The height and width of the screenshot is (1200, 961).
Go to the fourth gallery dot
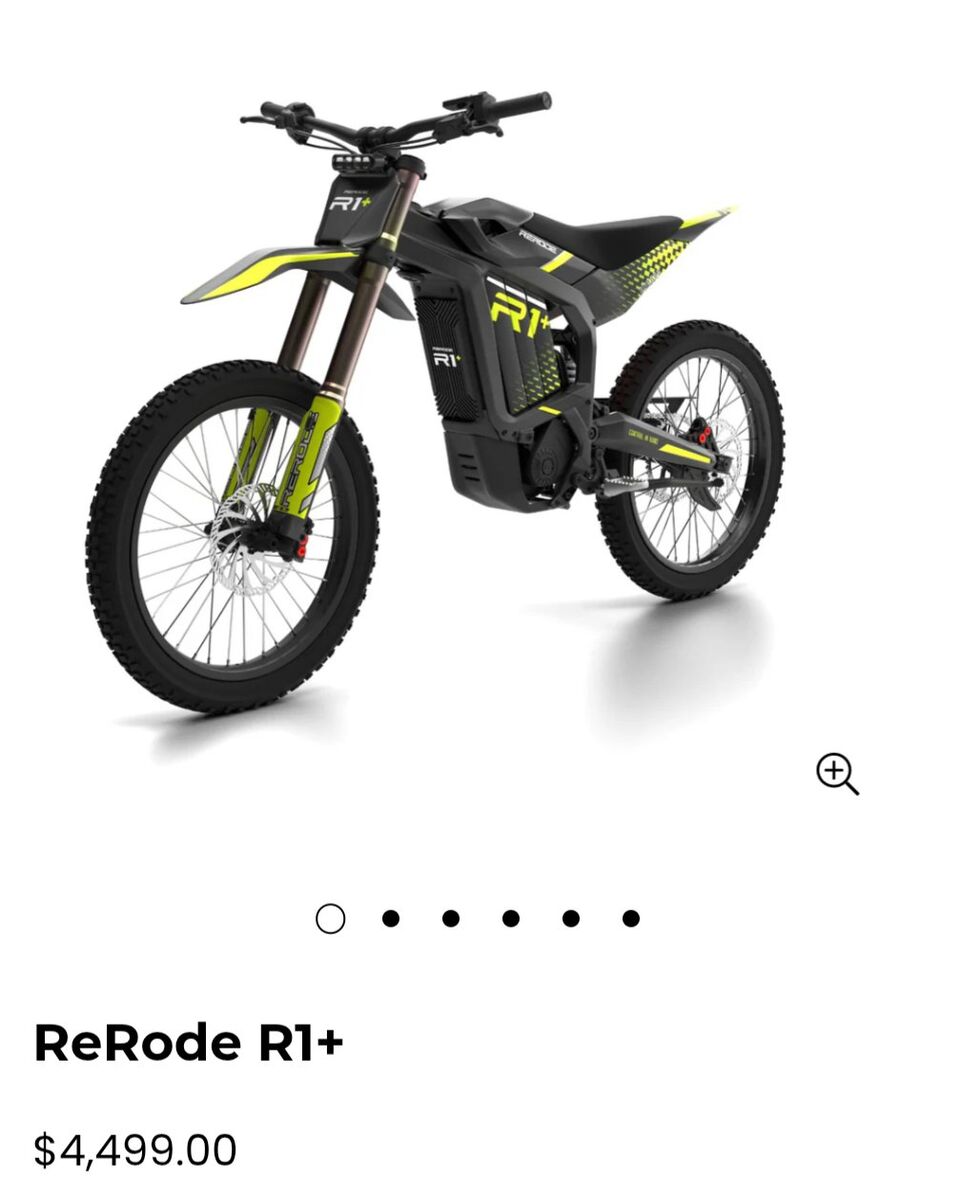[x=511, y=918]
